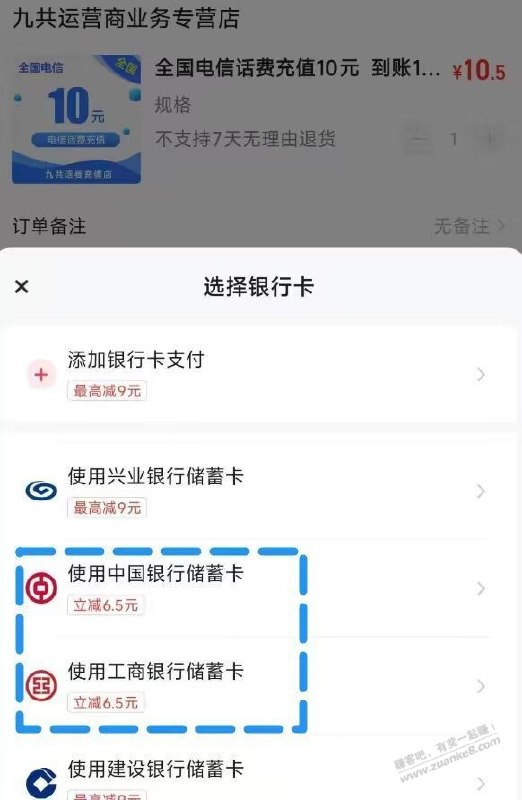Image resolution: width=522 pixels, height=800 pixels.
Task: Use 建设银行储蓄卡 to pay
Action: coord(261,769)
